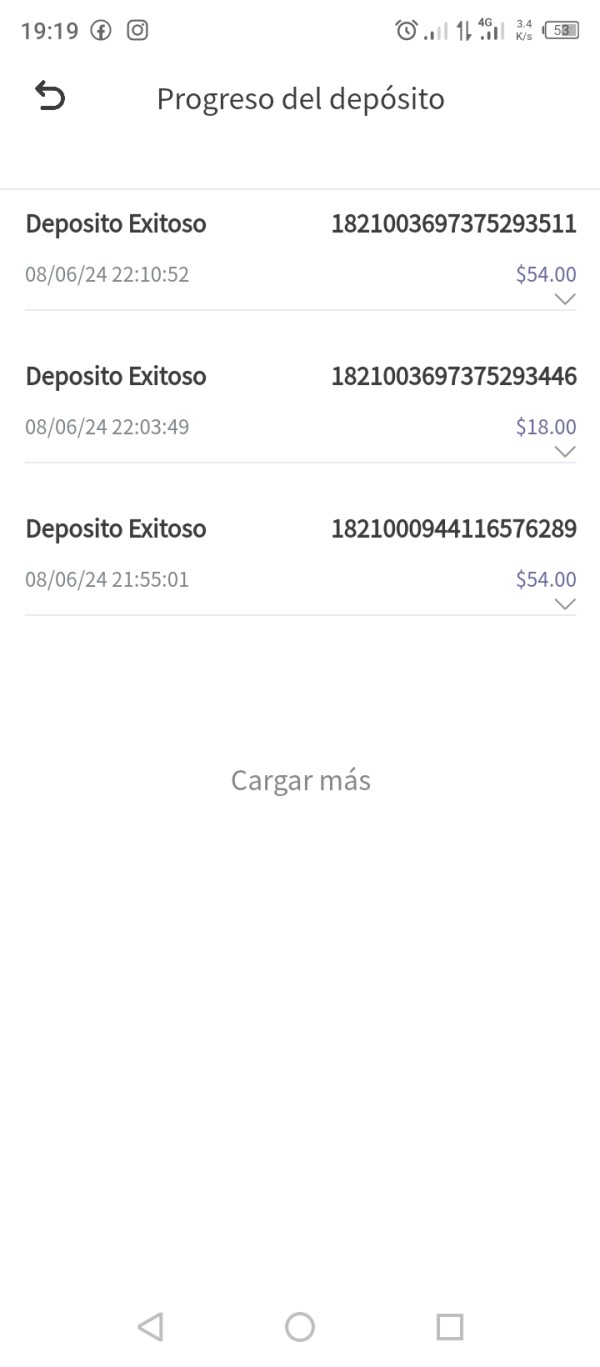Go back from Progreso del depósito
The image size is (600, 1367).
coord(50,97)
